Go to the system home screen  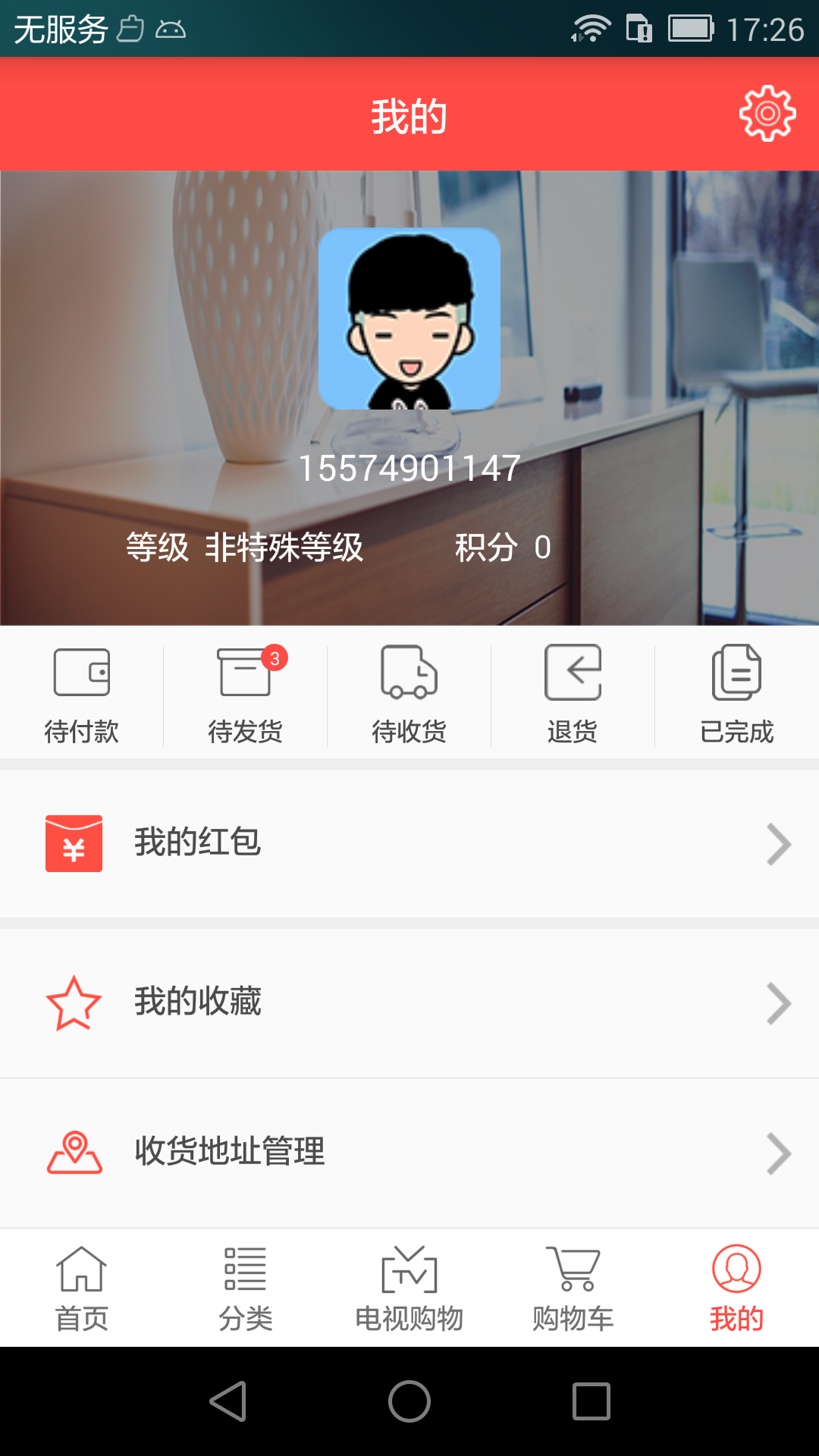pyautogui.click(x=409, y=1401)
